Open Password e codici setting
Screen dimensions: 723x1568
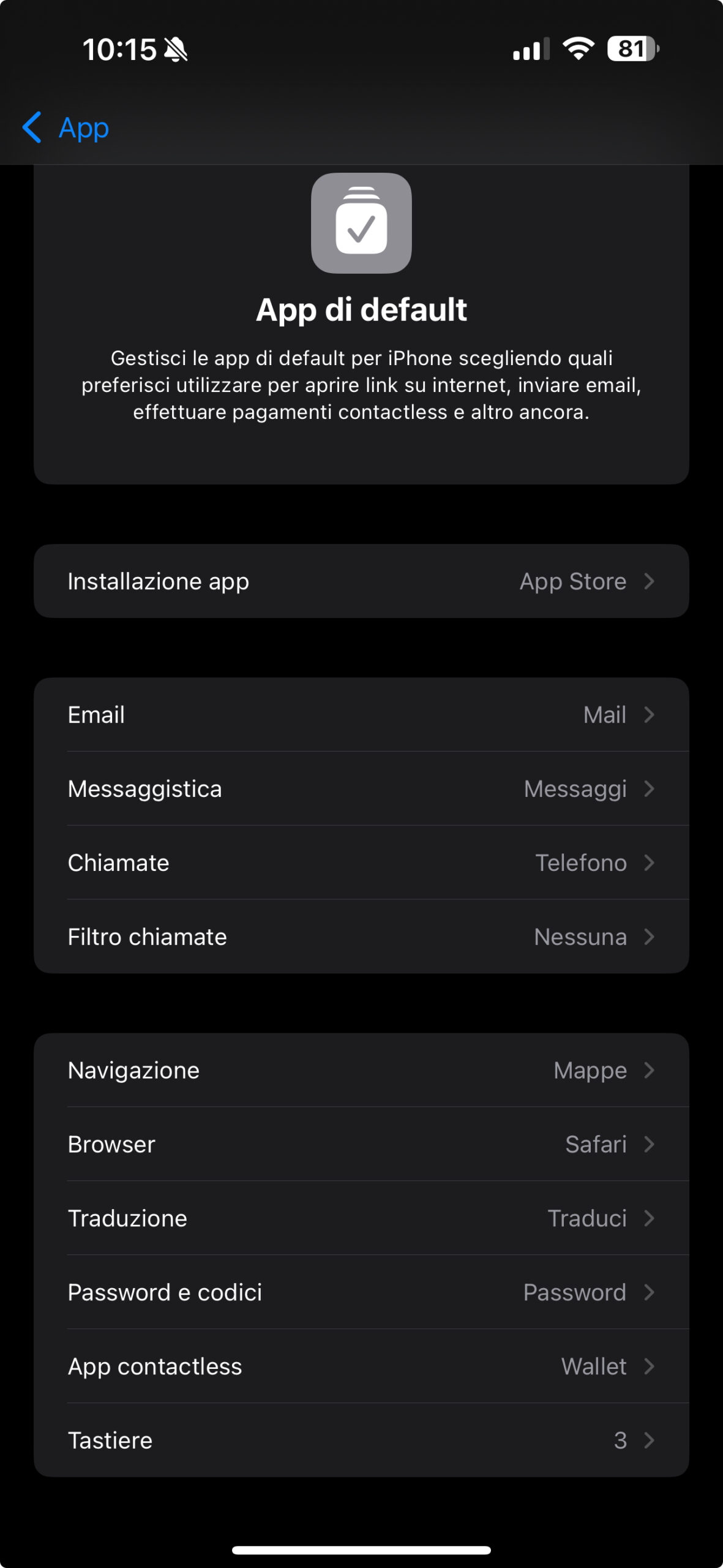[x=361, y=1293]
